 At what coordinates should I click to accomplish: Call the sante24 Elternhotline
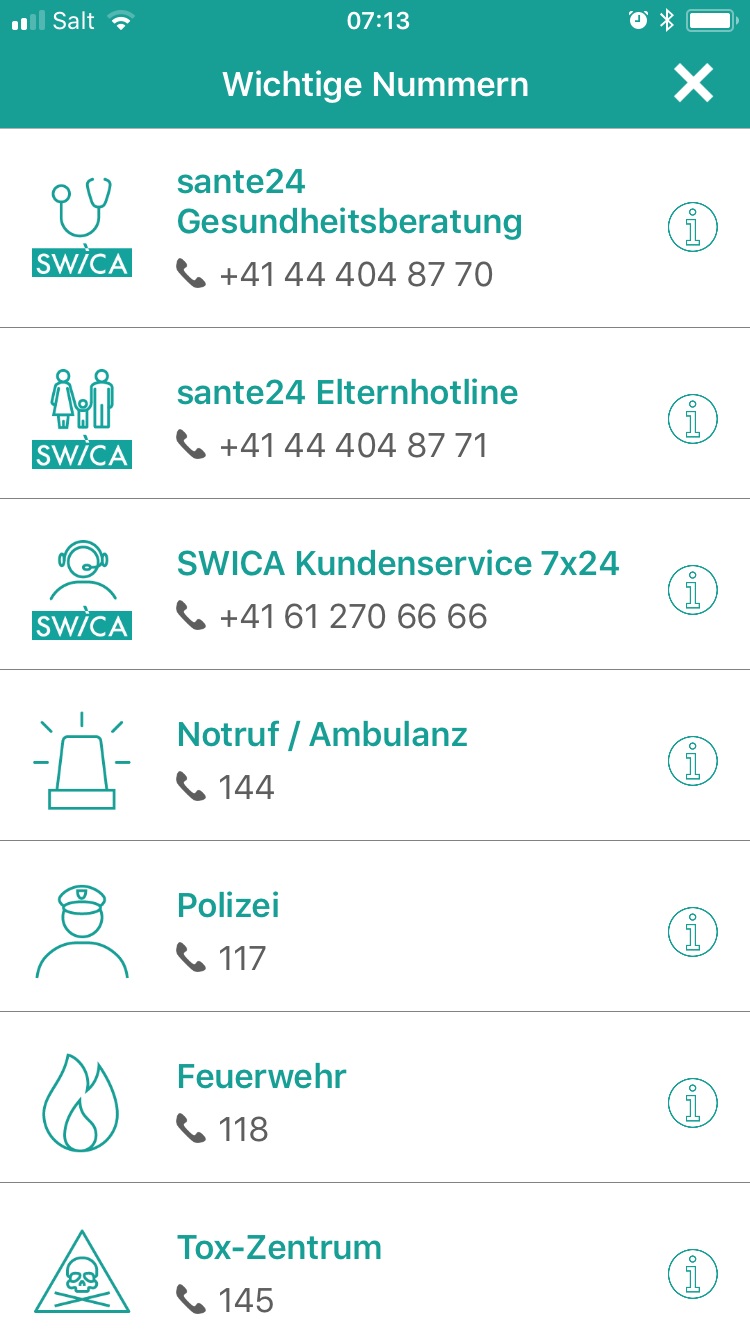pos(332,445)
